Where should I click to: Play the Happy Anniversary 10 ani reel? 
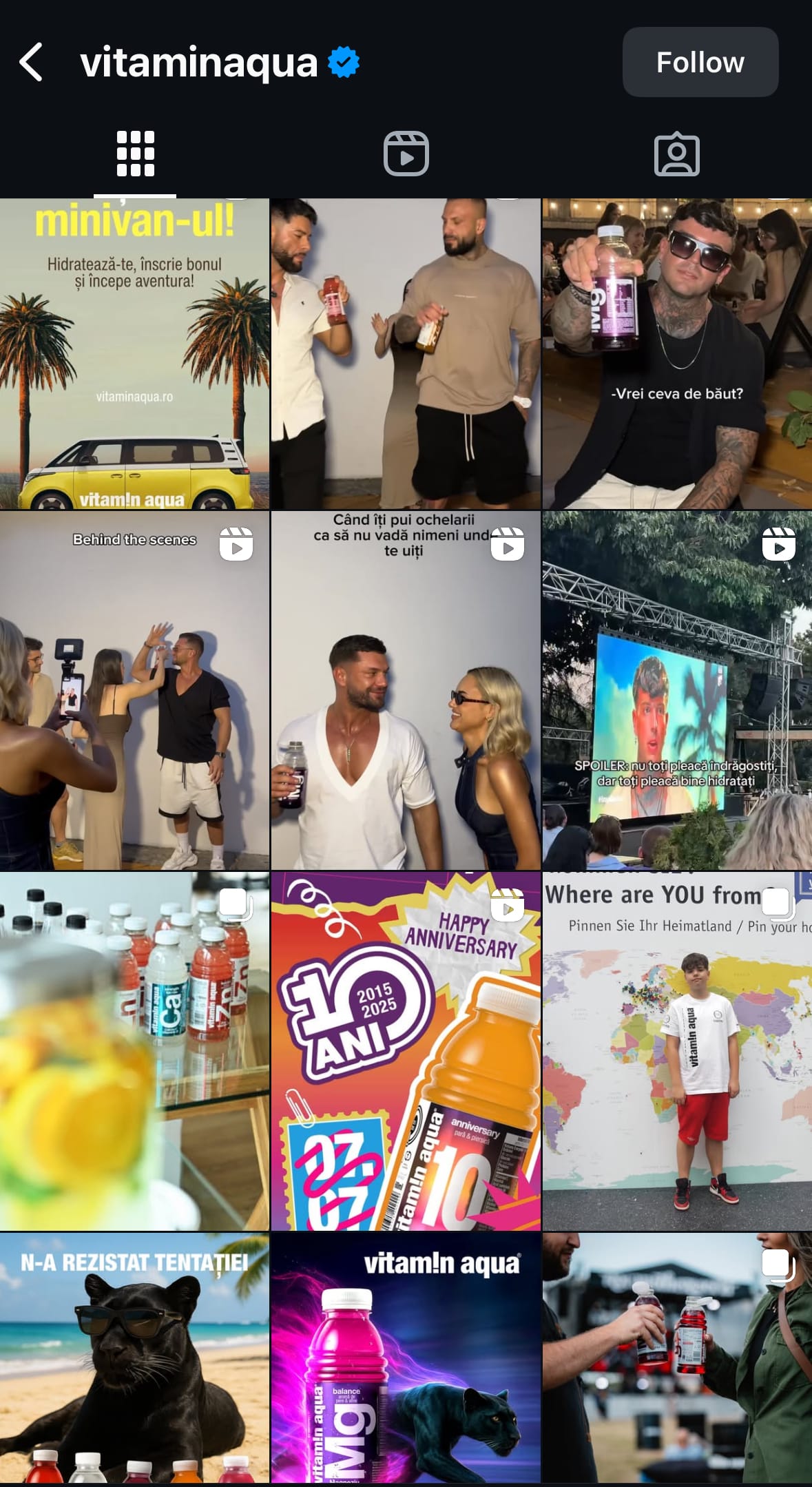(406, 1051)
